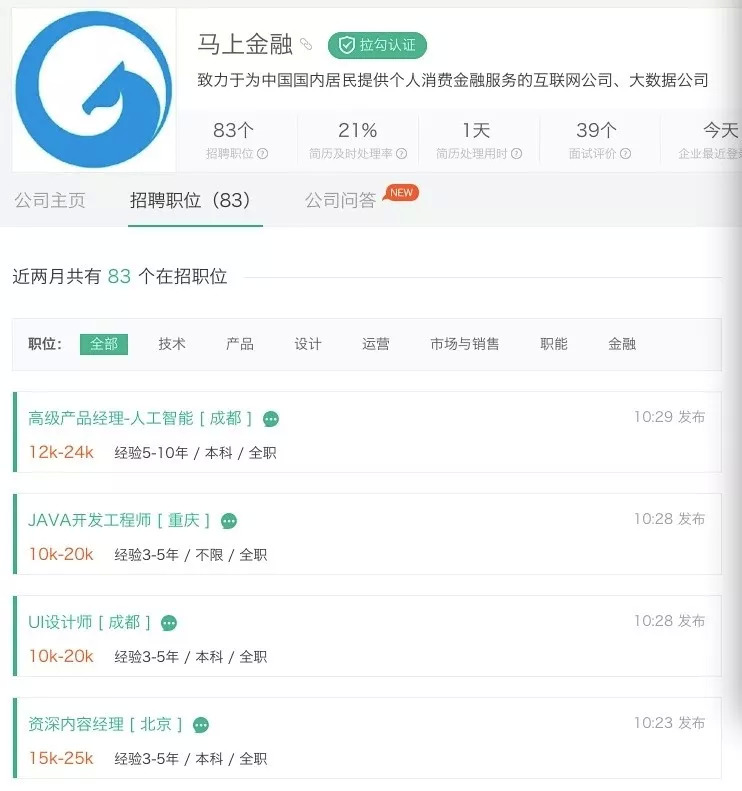Select the 全部 position filter
742x791 pixels.
tap(104, 344)
